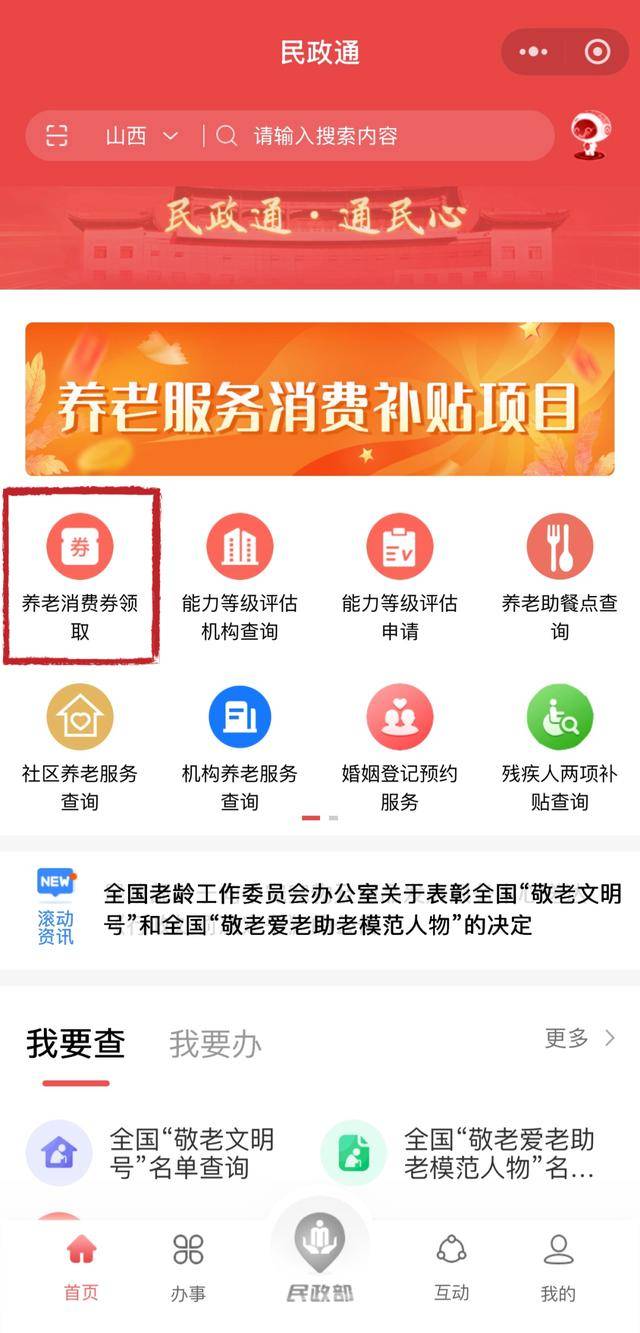Switch to the 办事 bottom tab

pyautogui.click(x=188, y=1267)
